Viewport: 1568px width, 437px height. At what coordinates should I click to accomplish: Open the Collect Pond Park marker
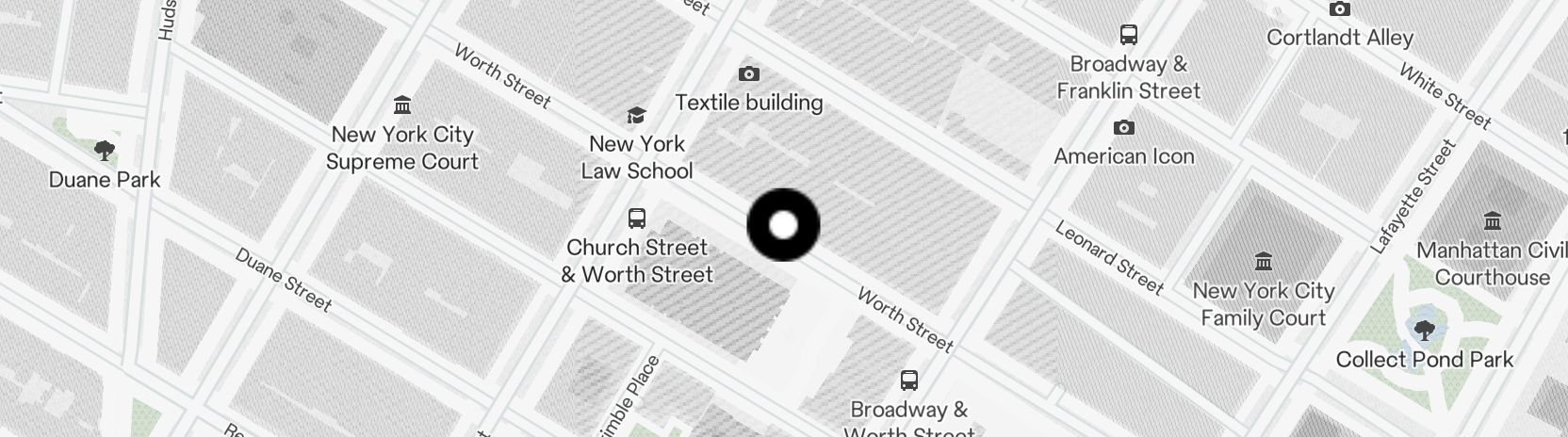1425,330
